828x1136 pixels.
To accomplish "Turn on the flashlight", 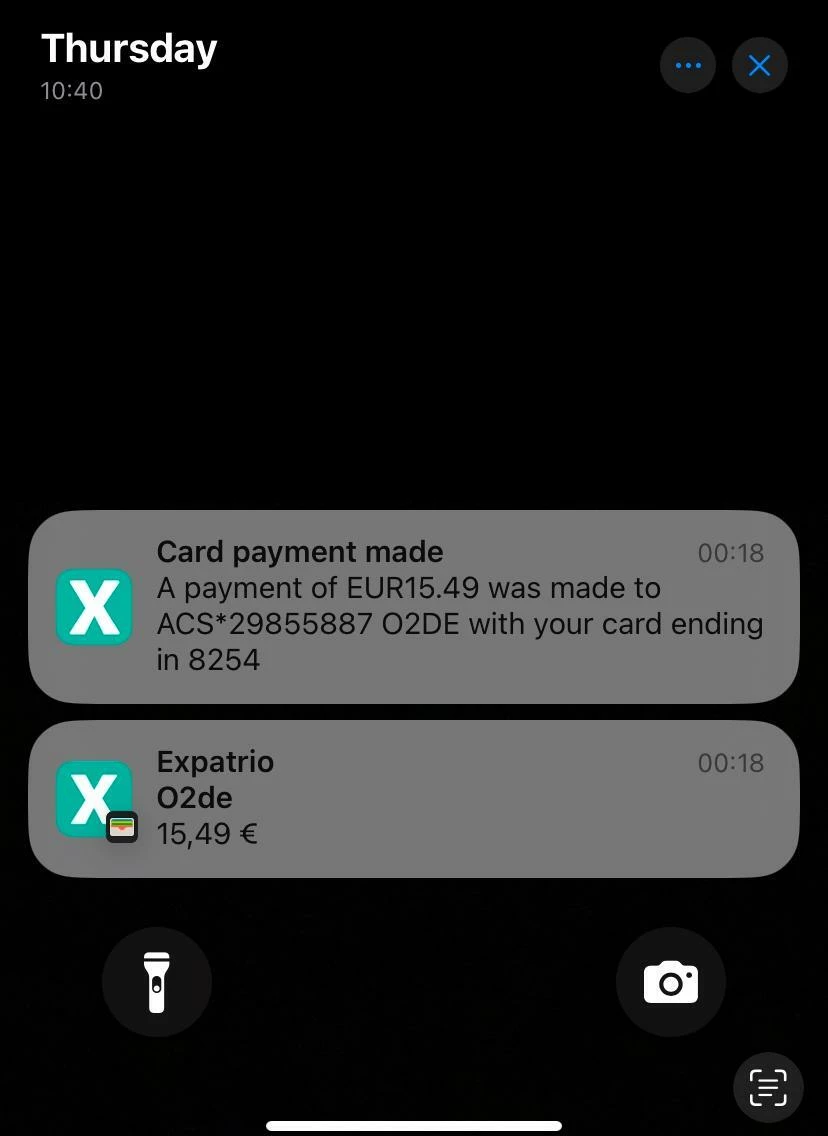I will pos(157,982).
